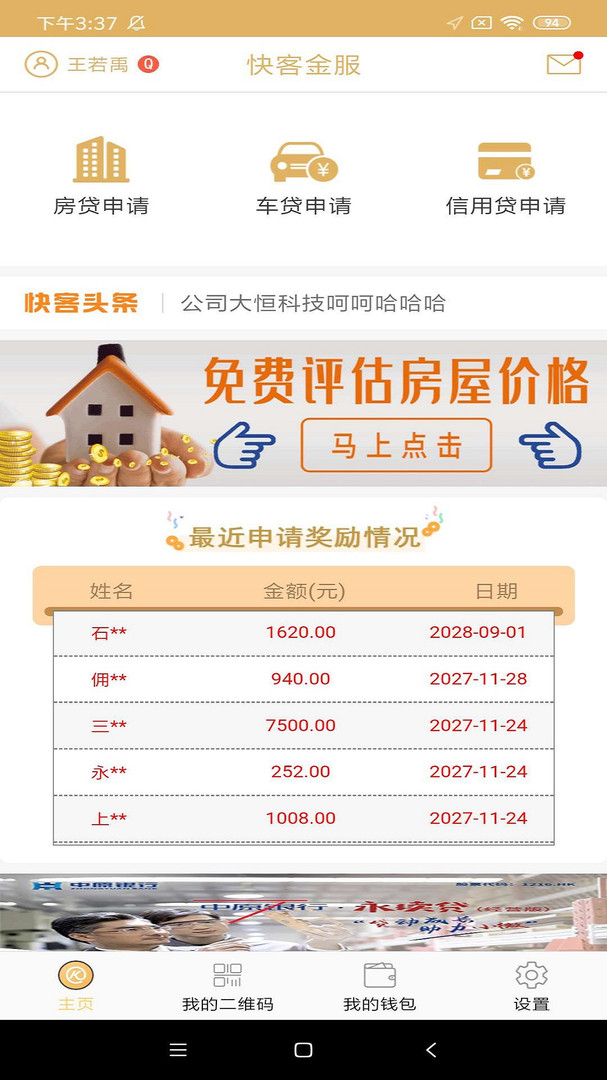607x1080 pixels.
Task: Open the 快客头条 news headline
Action: 312,303
